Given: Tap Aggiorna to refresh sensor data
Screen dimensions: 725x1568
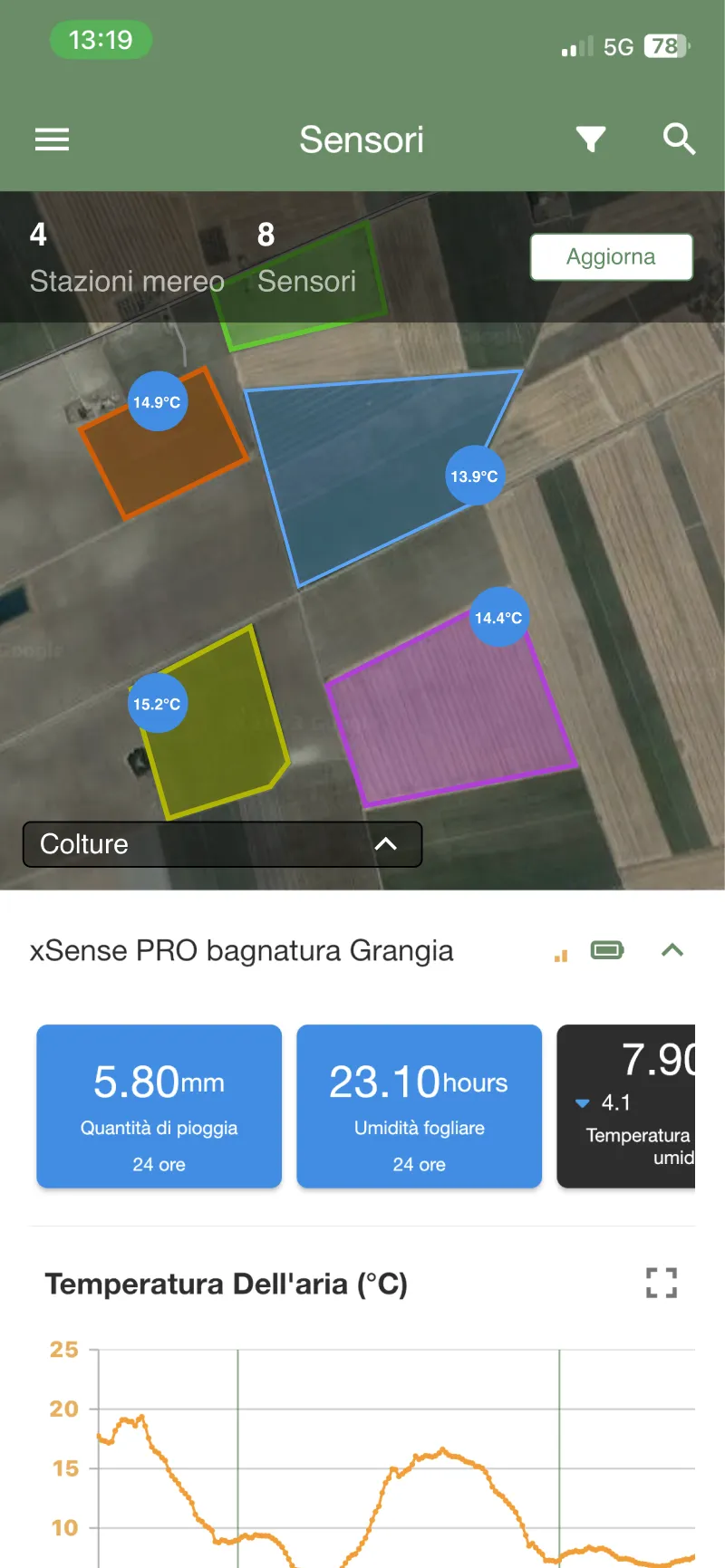Looking at the screenshot, I should pos(611,256).
